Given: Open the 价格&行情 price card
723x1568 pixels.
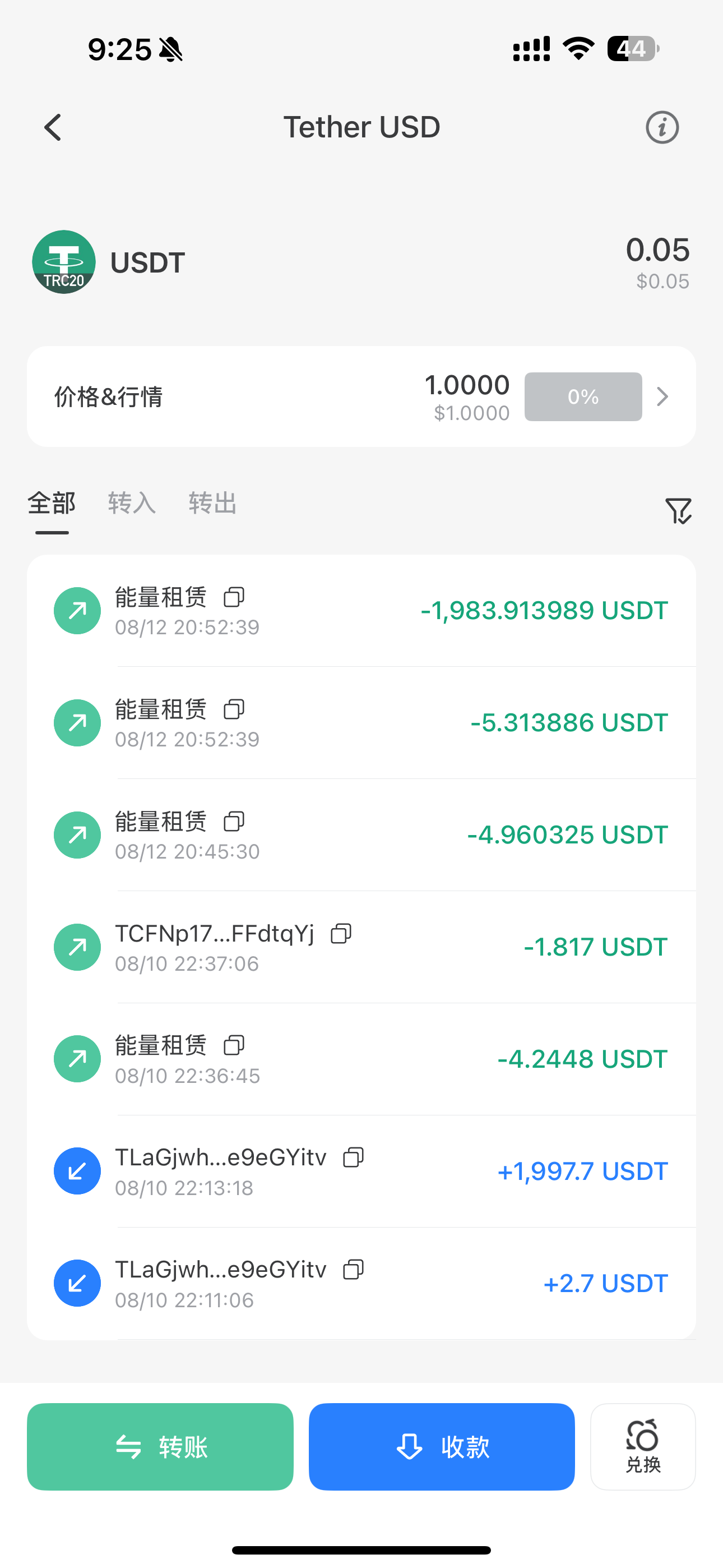Looking at the screenshot, I should coord(361,396).
